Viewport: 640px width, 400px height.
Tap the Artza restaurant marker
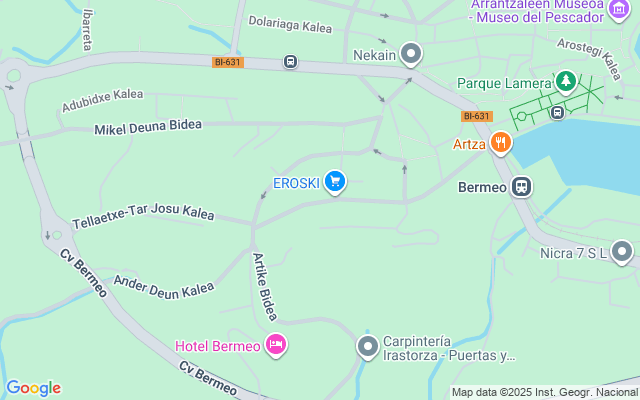coord(500,143)
